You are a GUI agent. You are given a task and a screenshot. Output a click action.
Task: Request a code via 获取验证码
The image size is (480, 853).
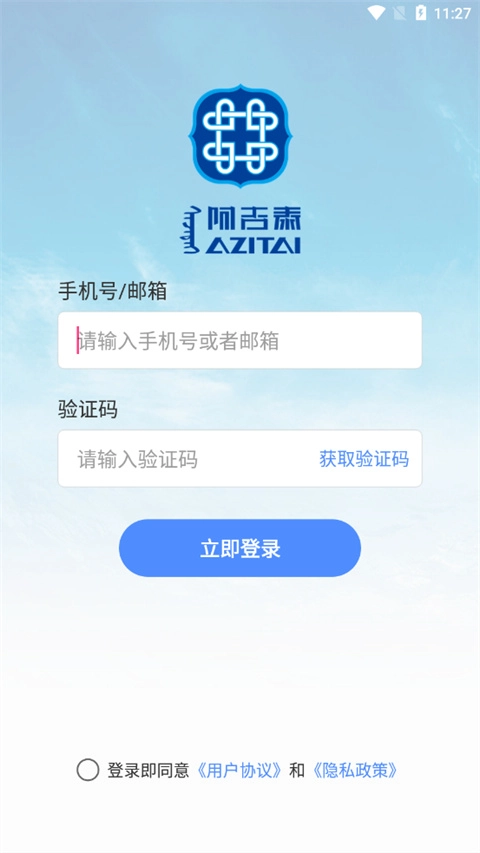364,459
